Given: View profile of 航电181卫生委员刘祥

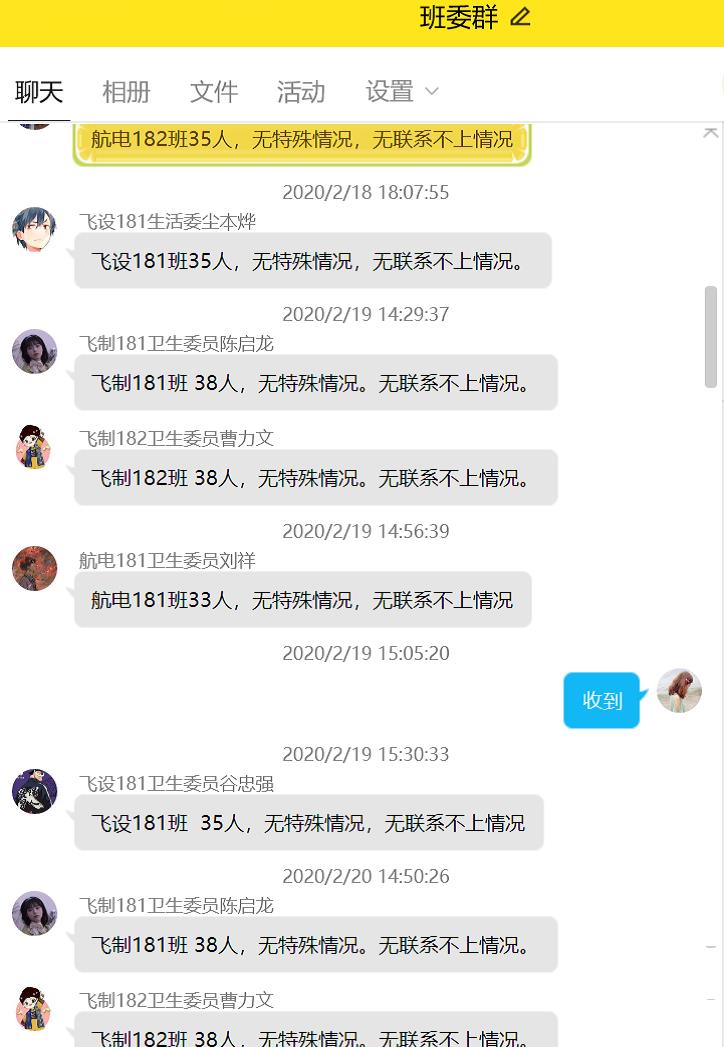Looking at the screenshot, I should pyautogui.click(x=34, y=568).
